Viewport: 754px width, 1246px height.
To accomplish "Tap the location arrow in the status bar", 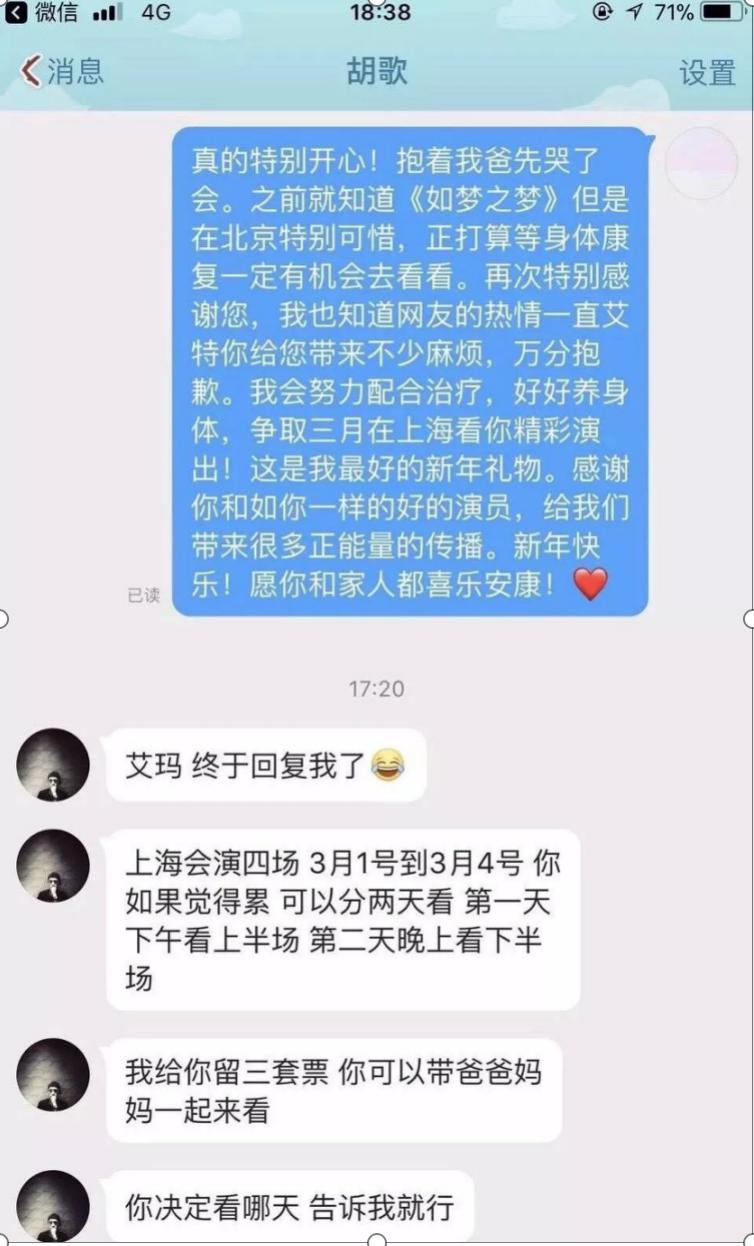I will click(634, 14).
